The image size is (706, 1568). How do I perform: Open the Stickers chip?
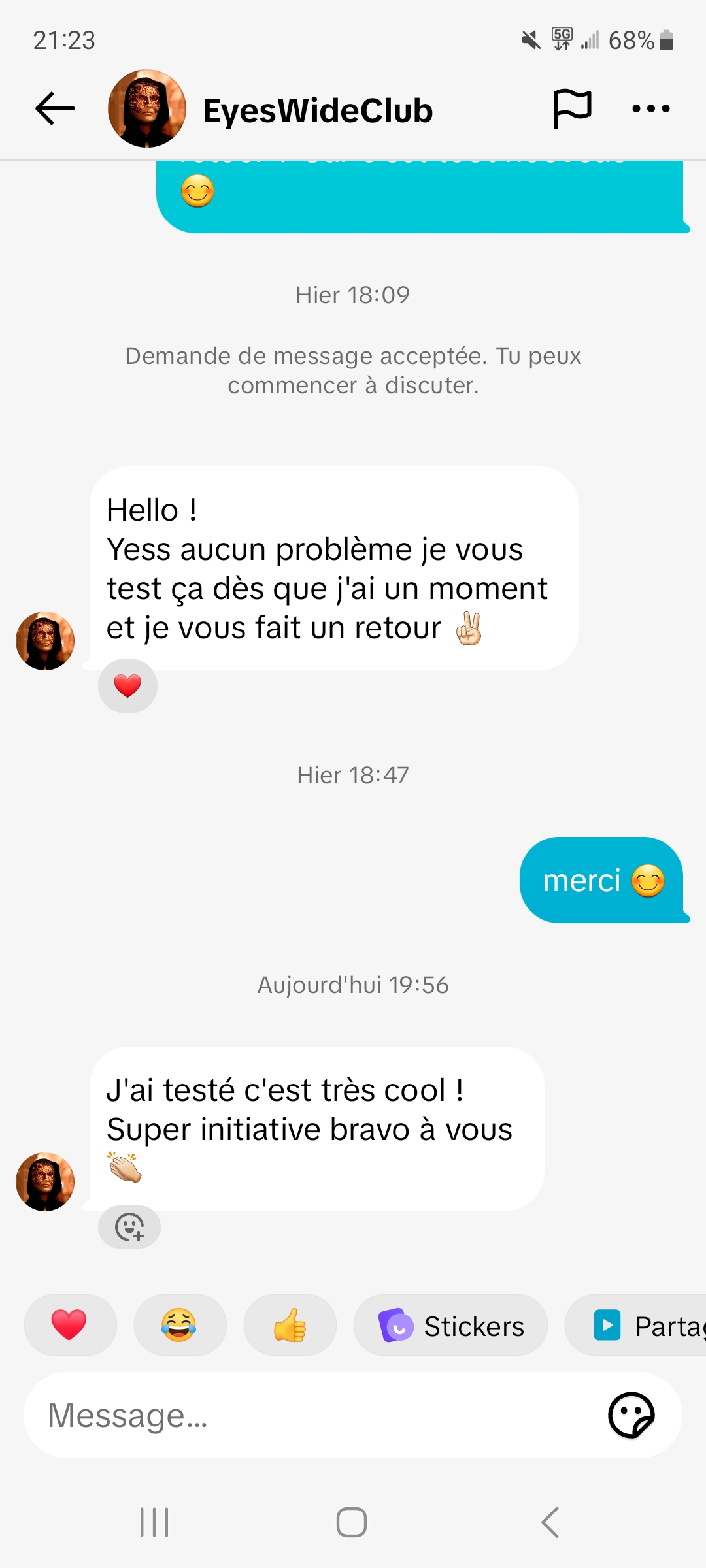[451, 1326]
